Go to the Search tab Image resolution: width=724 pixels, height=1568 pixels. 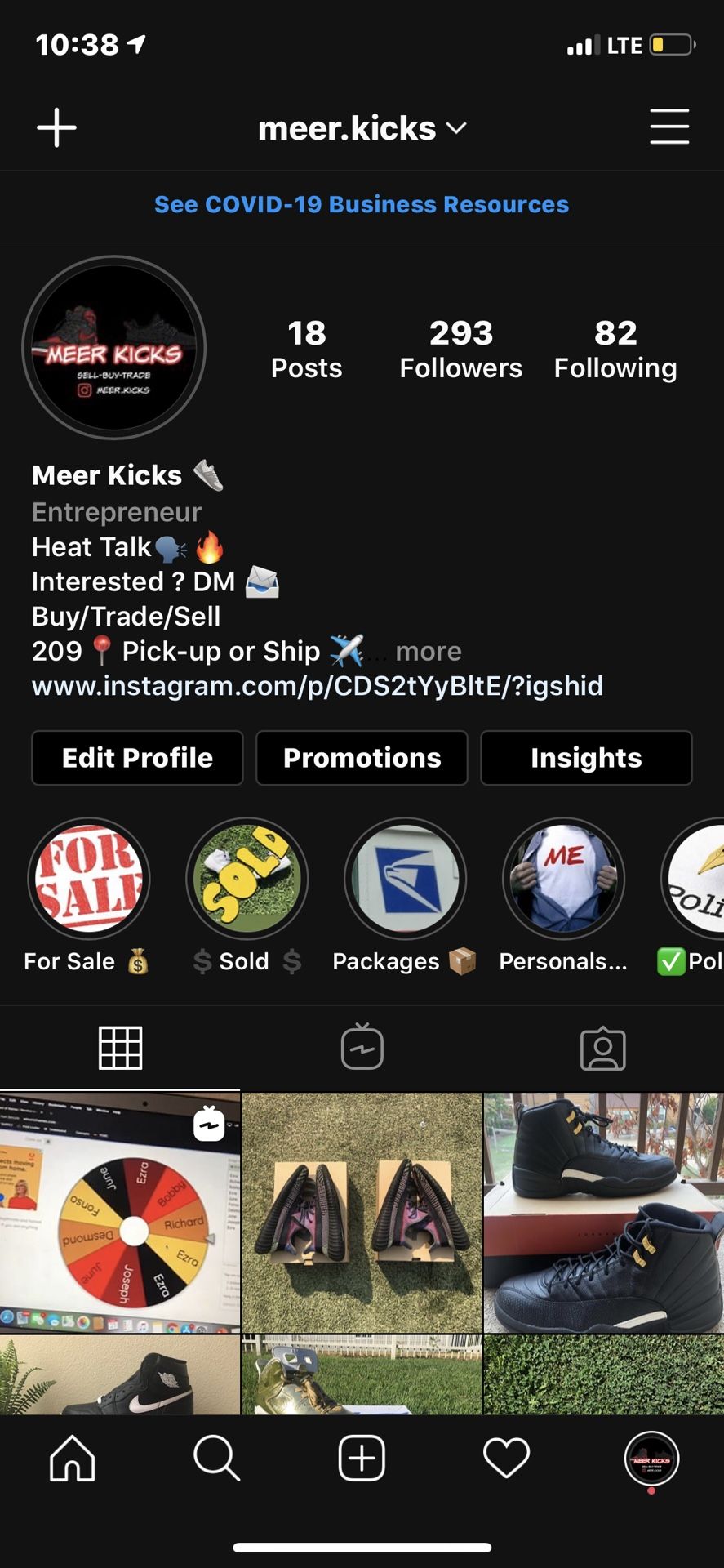point(216,1459)
